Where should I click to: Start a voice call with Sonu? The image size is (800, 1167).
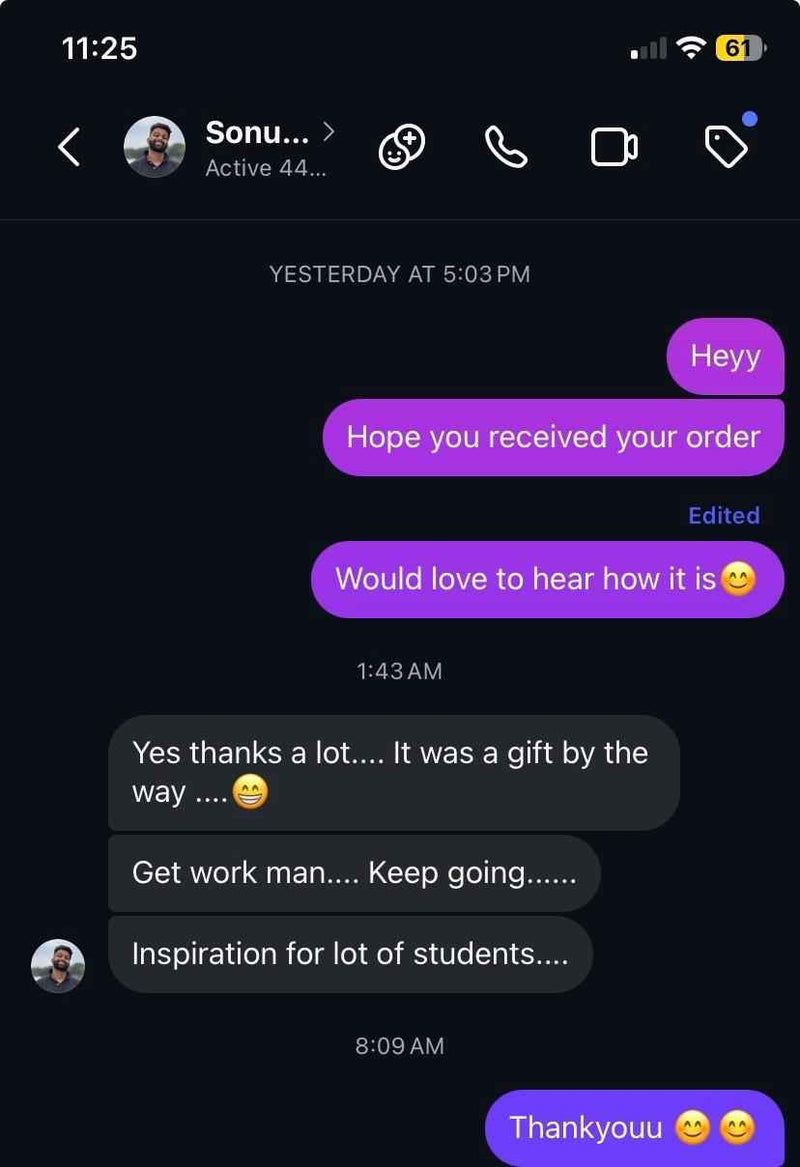tap(507, 148)
